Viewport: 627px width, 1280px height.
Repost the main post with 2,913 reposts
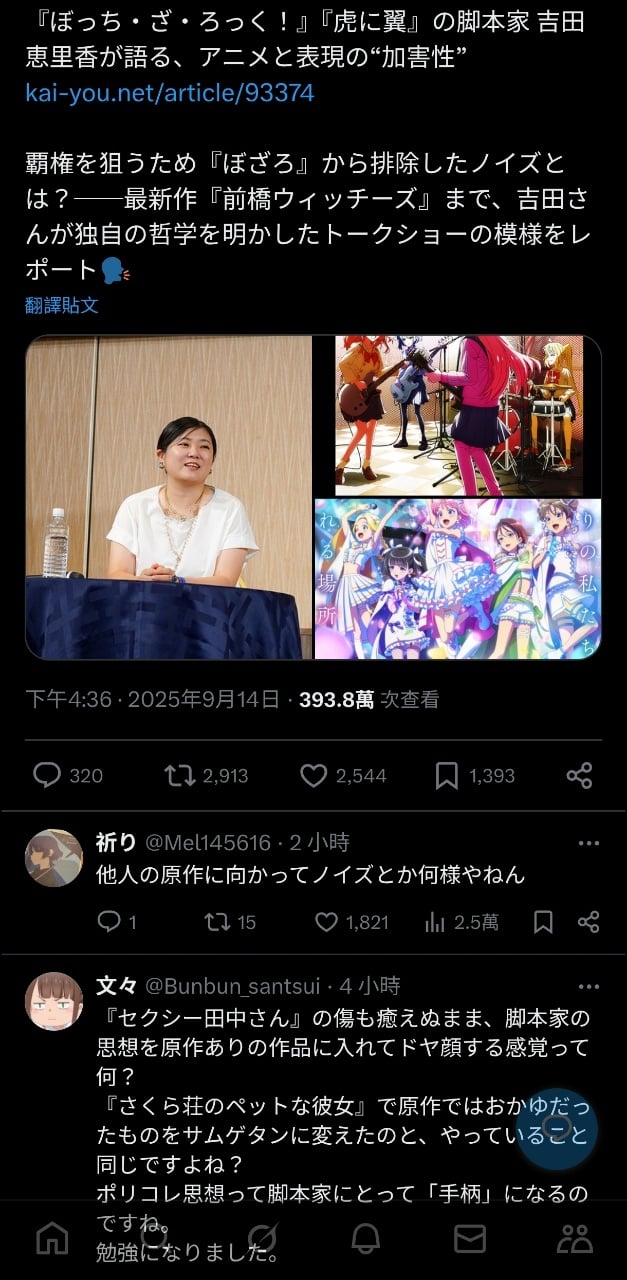click(206, 775)
